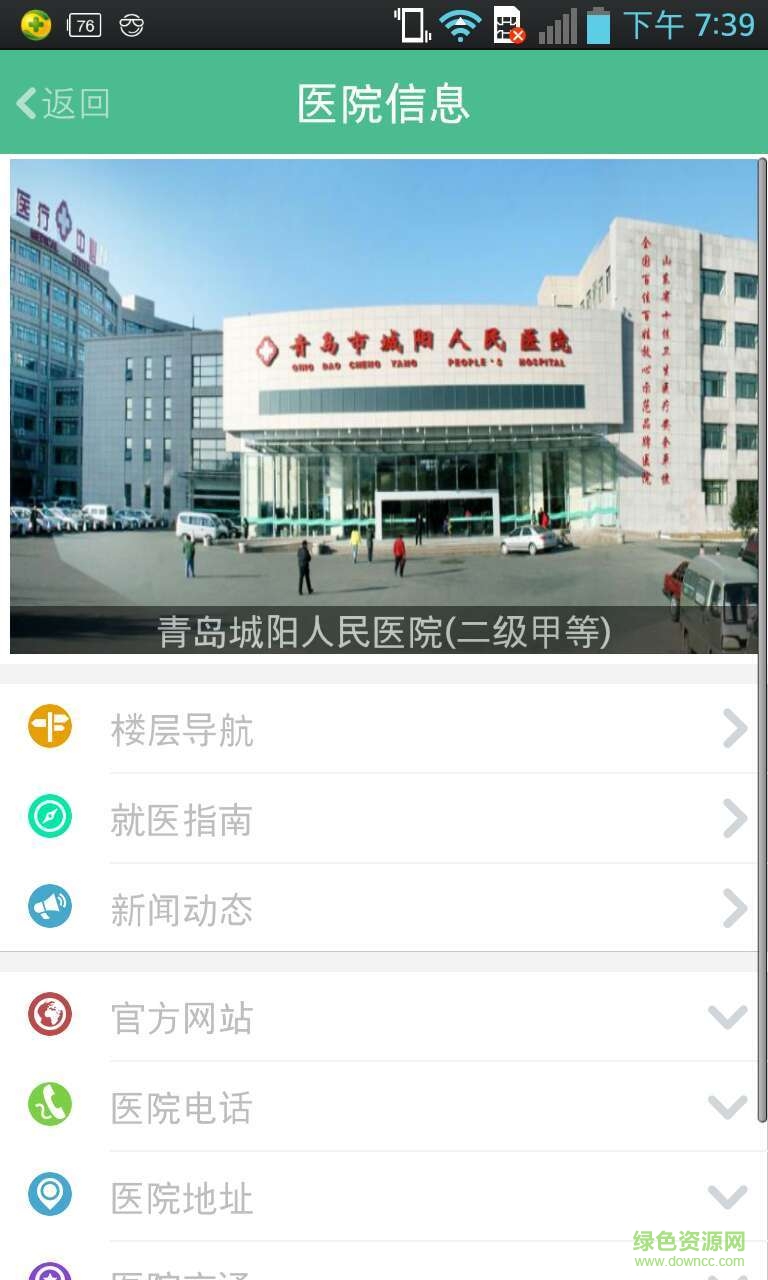Click the purple transit icon next to 医院交通
The image size is (768, 1280).
click(x=50, y=1272)
